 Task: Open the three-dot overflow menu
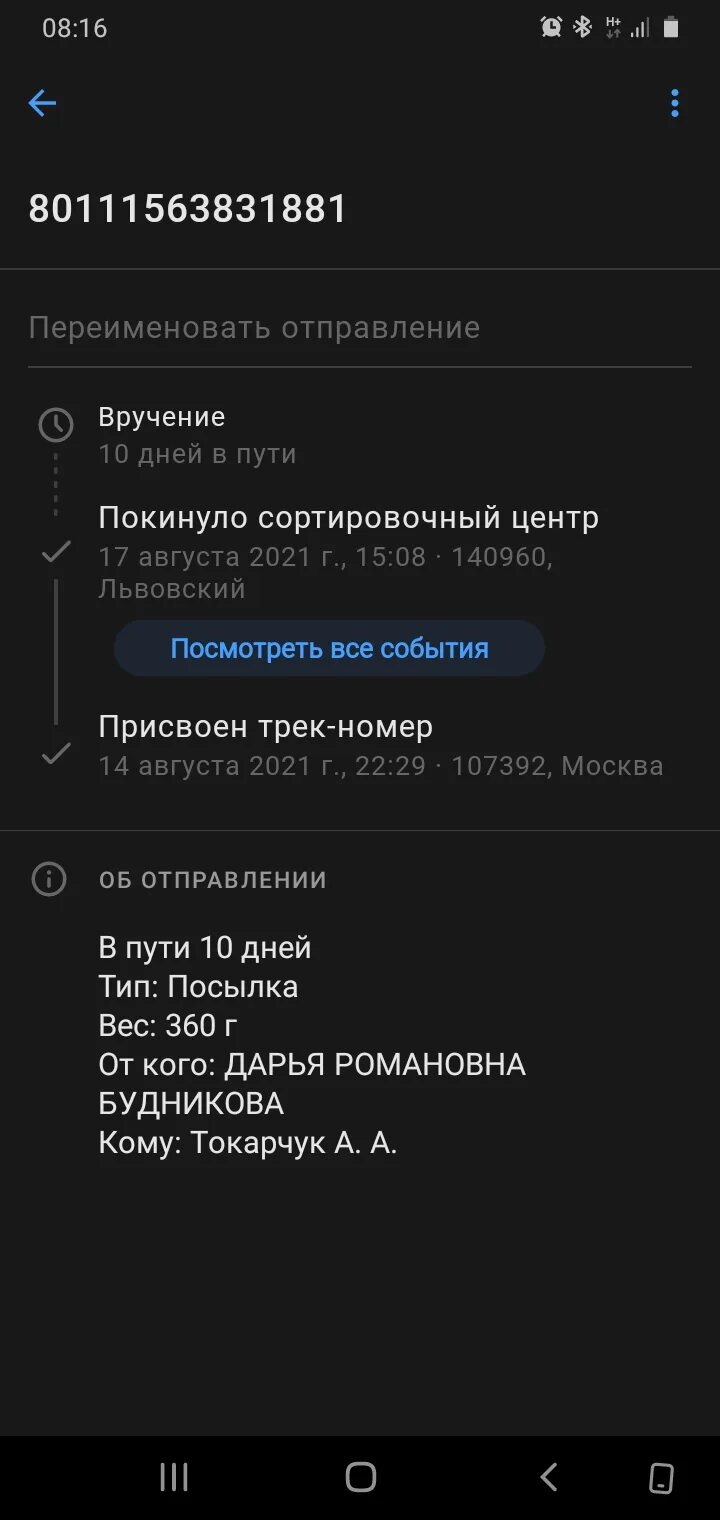pyautogui.click(x=675, y=103)
